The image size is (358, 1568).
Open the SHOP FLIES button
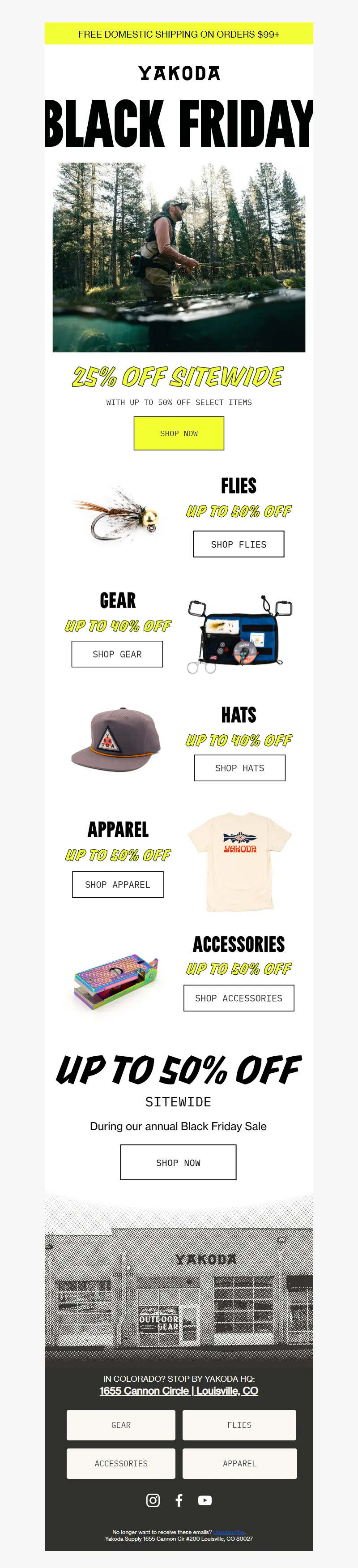coord(239,544)
